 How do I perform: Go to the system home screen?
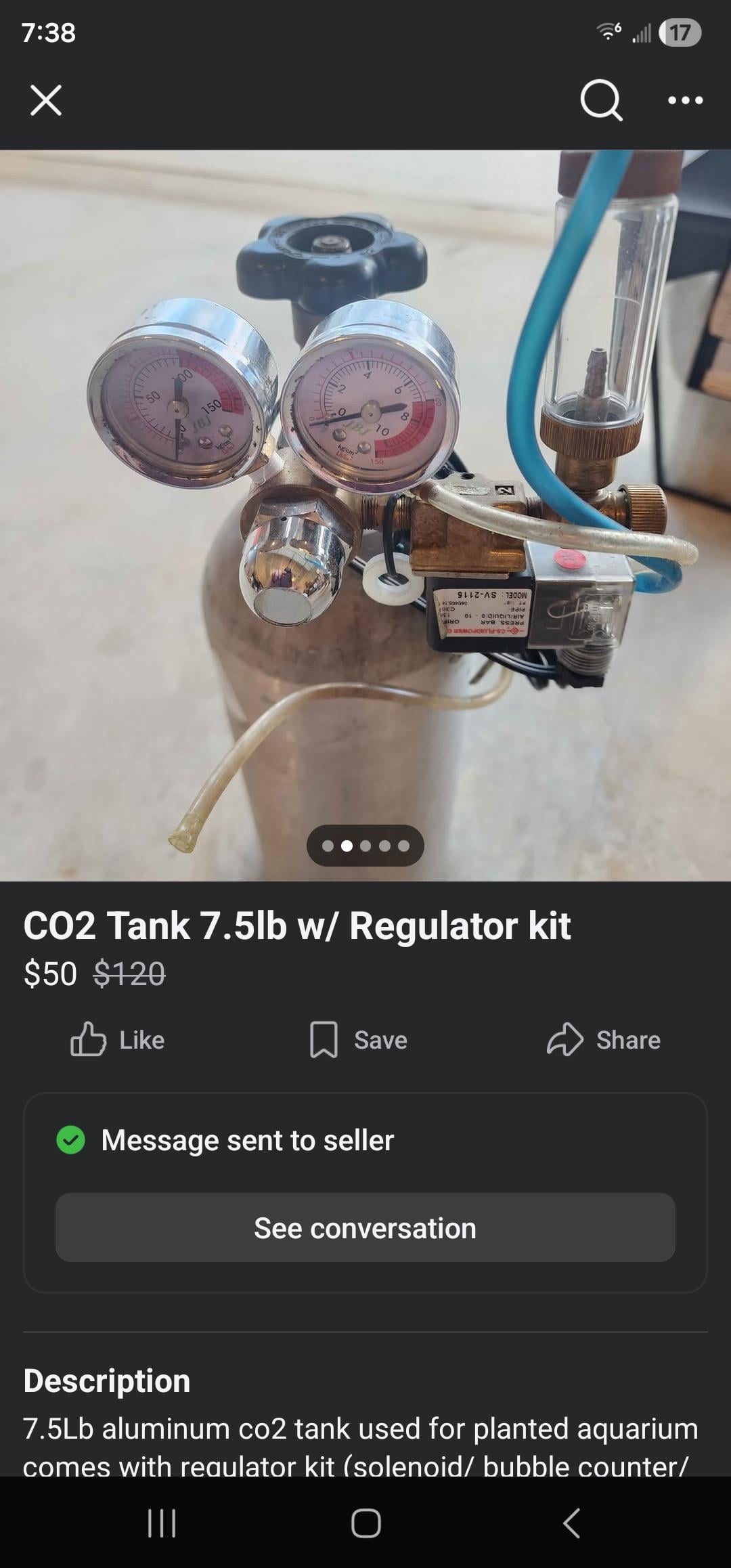point(365,1523)
